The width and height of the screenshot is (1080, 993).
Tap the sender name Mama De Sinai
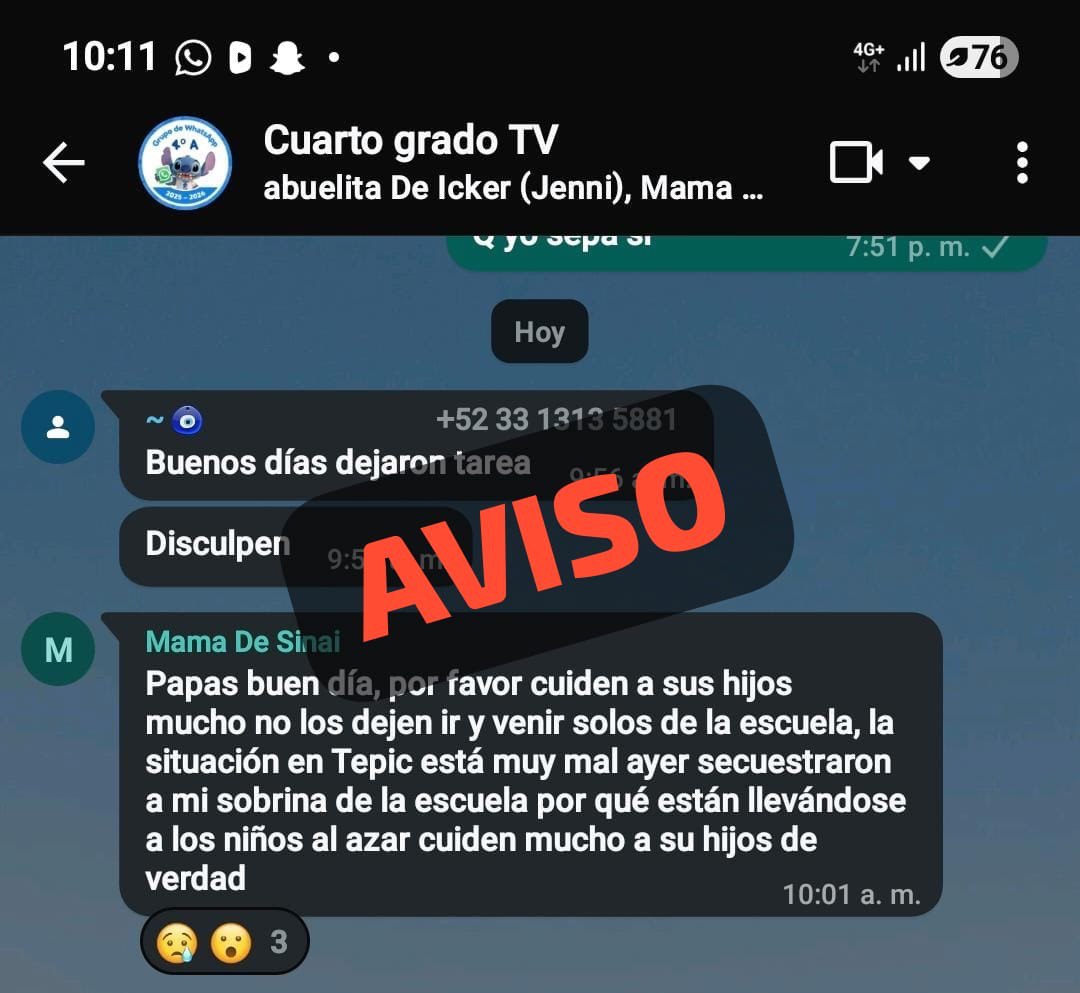(x=243, y=641)
